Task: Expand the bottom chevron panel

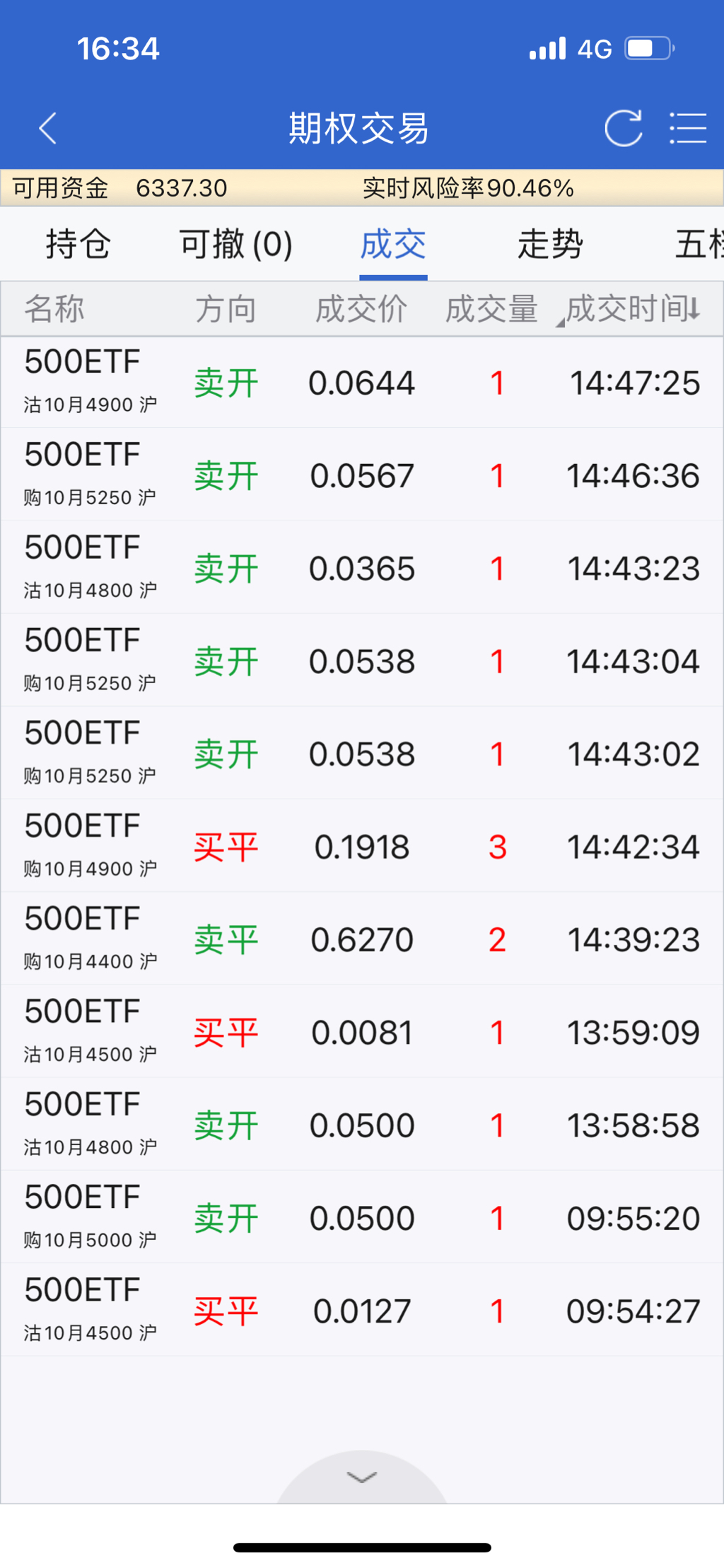Action: [362, 1477]
